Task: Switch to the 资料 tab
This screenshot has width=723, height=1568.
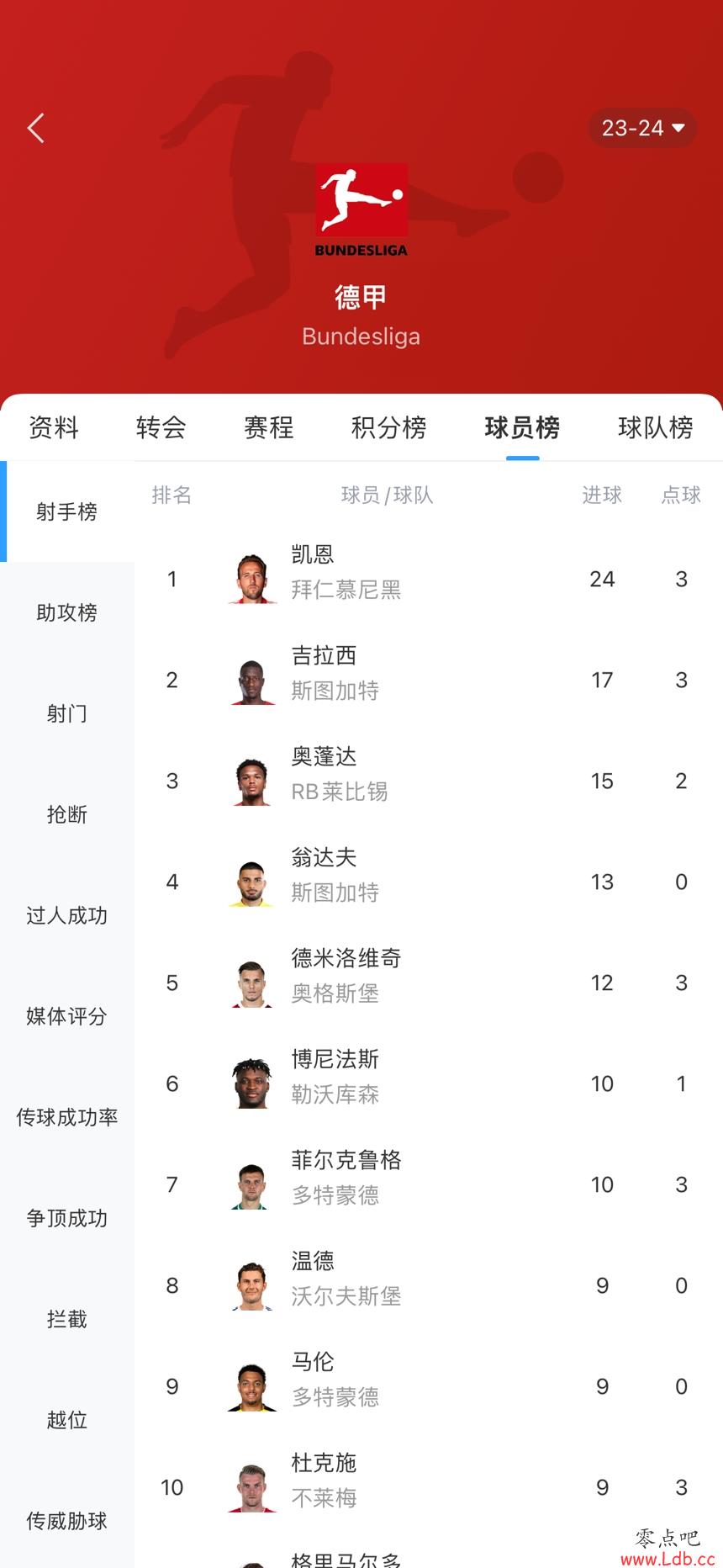Action: point(54,427)
